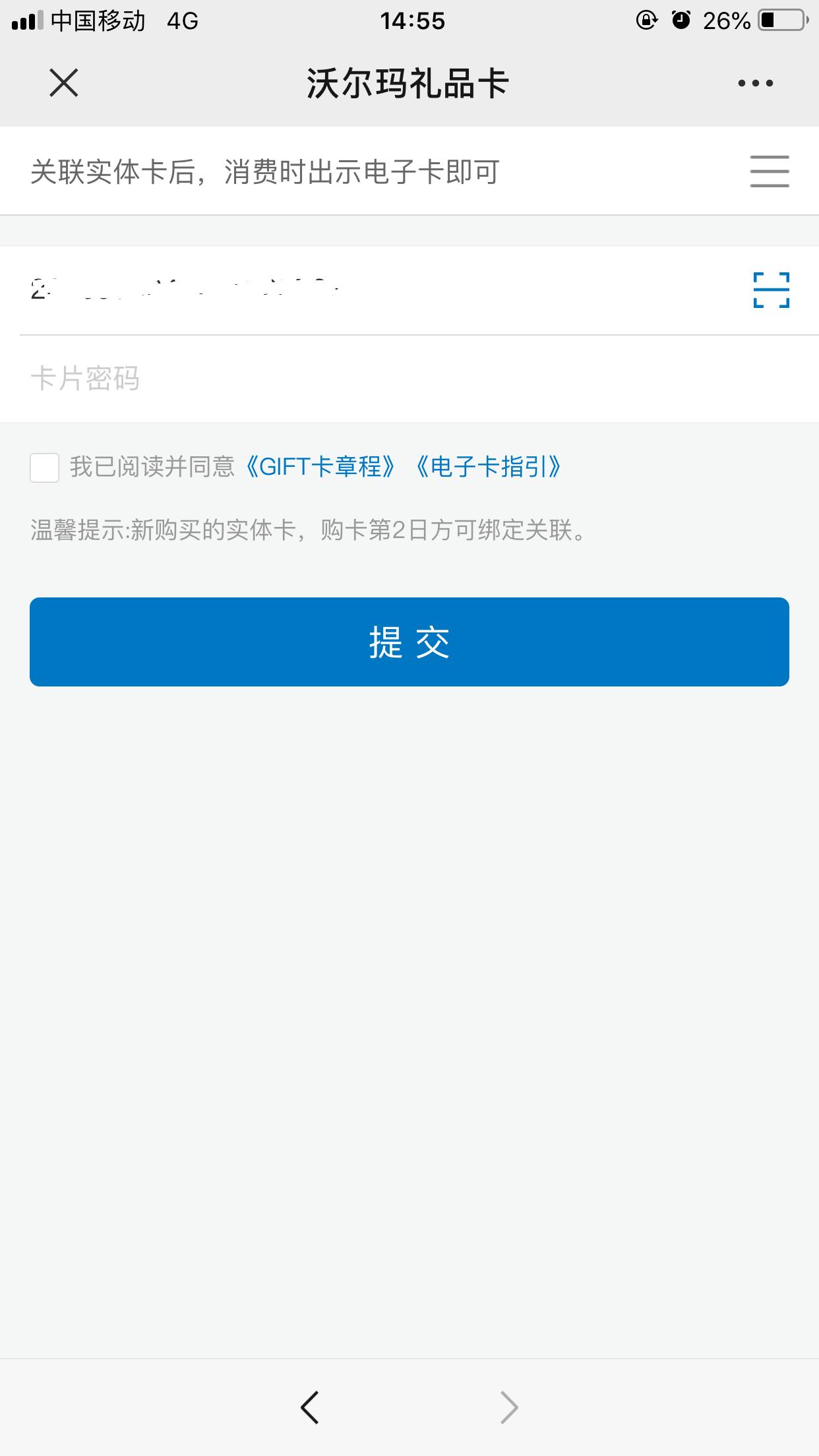Open the 《电子卡指引》 link

tap(491, 467)
